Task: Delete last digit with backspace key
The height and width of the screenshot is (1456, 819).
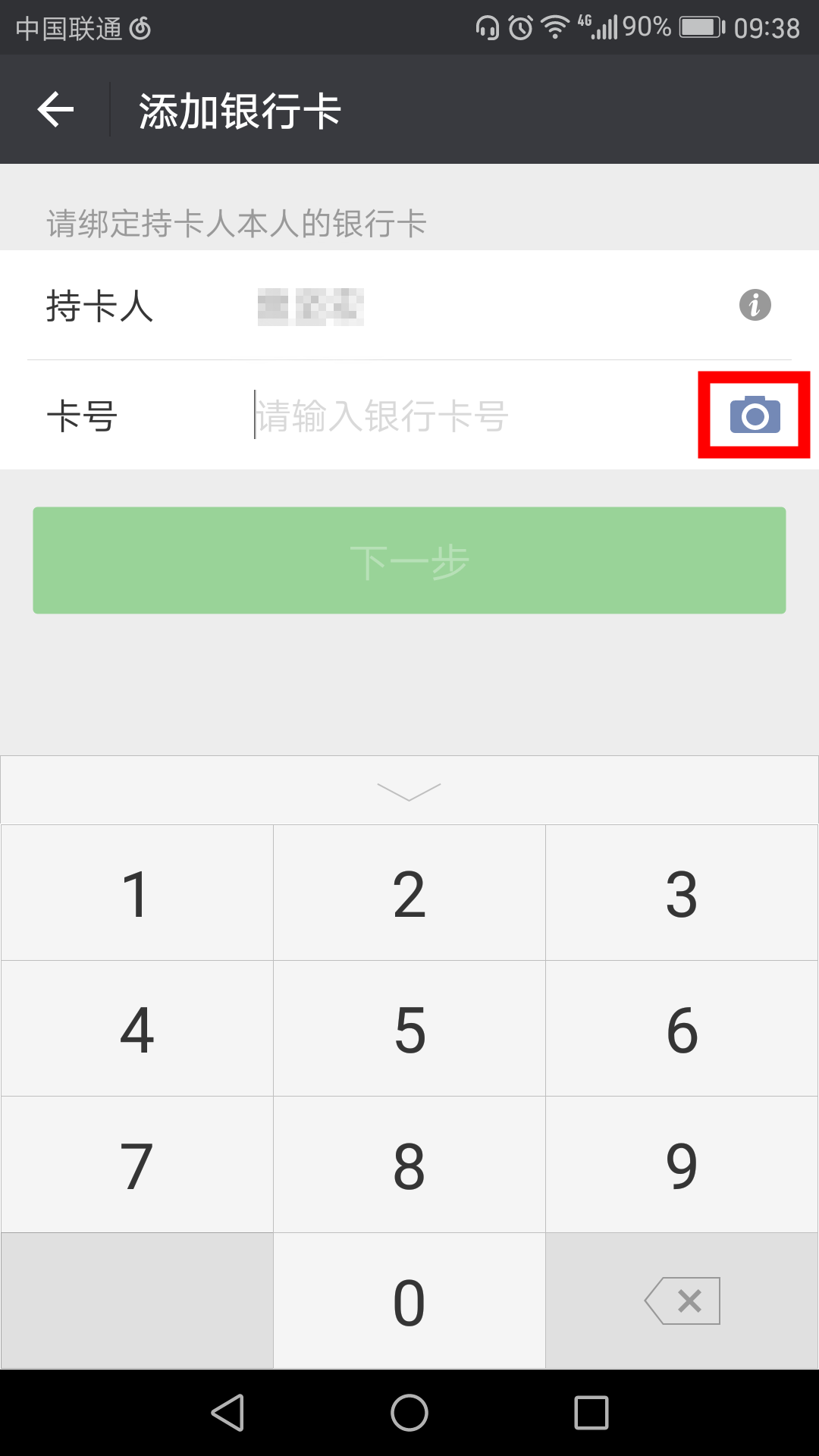Action: (x=682, y=1301)
